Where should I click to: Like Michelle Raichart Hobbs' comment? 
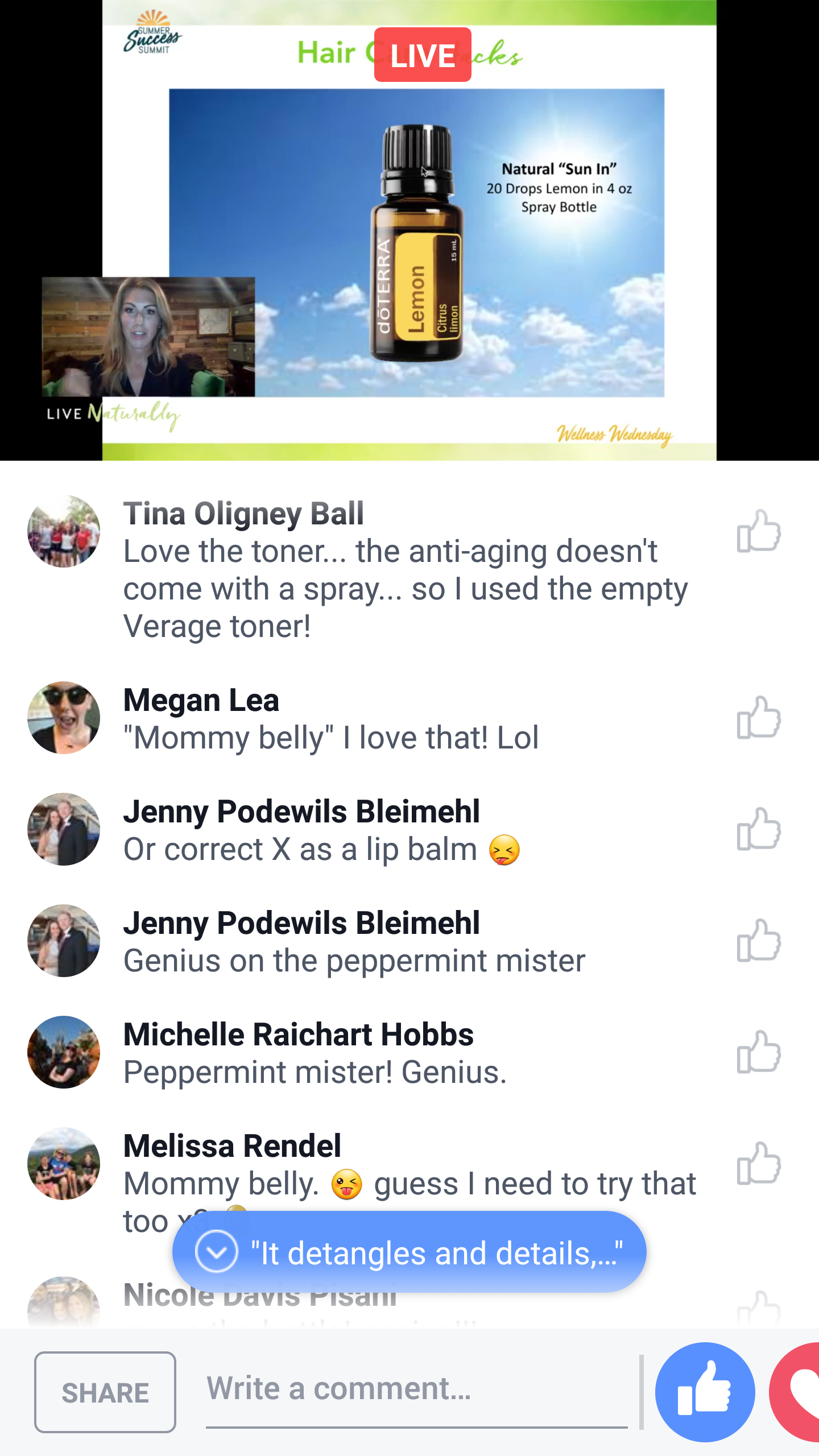coord(759,1052)
